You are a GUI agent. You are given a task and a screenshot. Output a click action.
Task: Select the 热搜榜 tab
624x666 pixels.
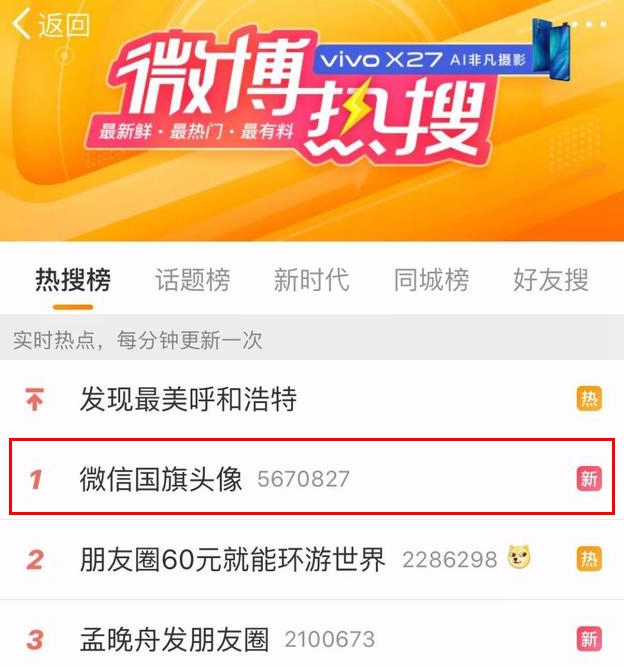click(73, 280)
